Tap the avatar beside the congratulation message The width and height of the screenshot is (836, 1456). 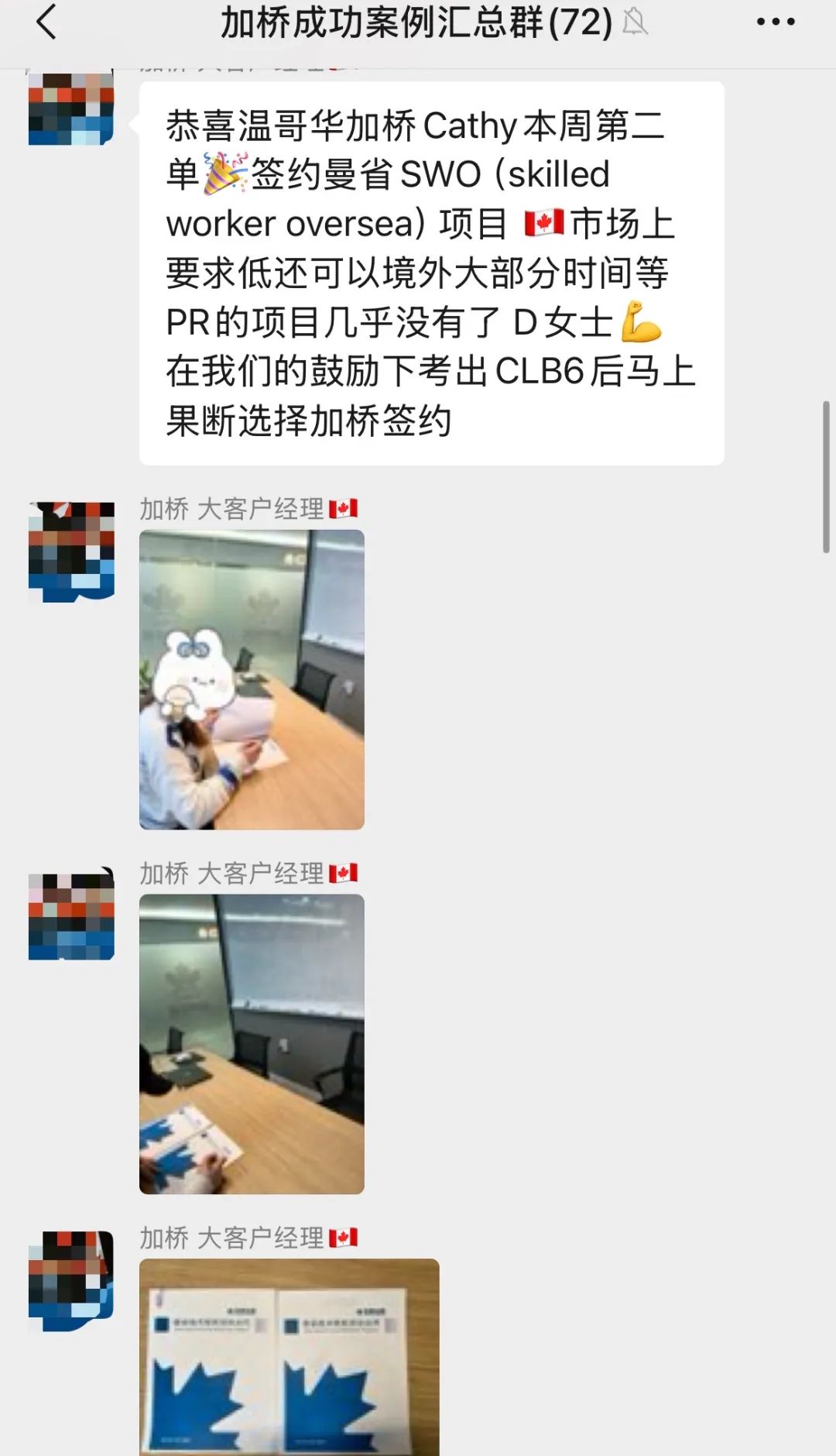point(71,108)
